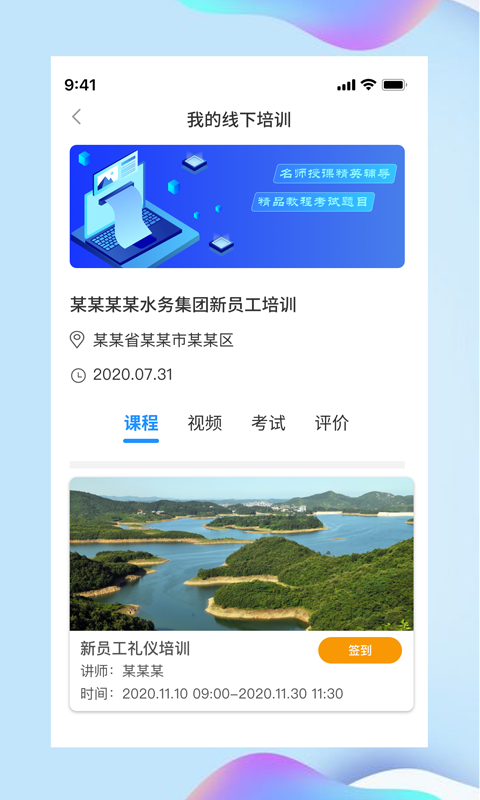Switch to the 视频 tab
The image size is (480, 800).
[205, 423]
